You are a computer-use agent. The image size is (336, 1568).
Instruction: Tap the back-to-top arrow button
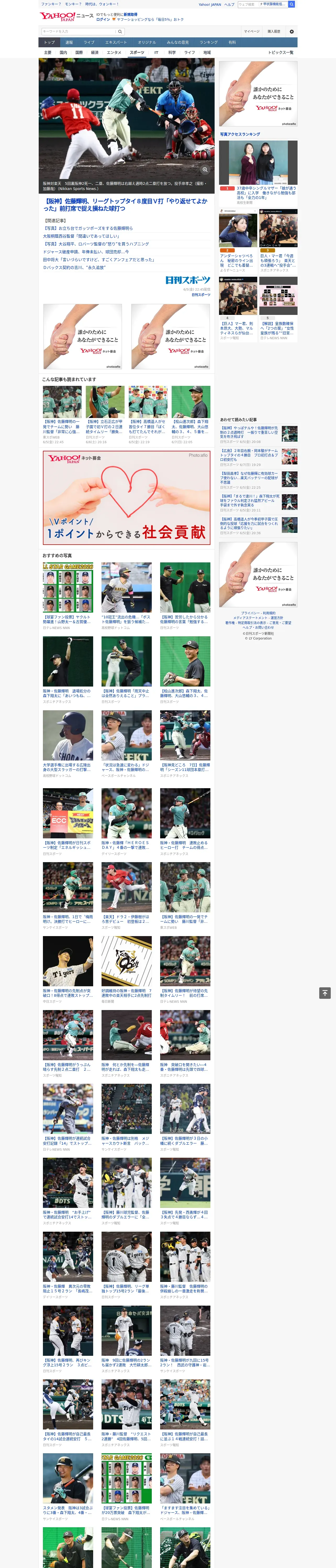click(x=325, y=993)
